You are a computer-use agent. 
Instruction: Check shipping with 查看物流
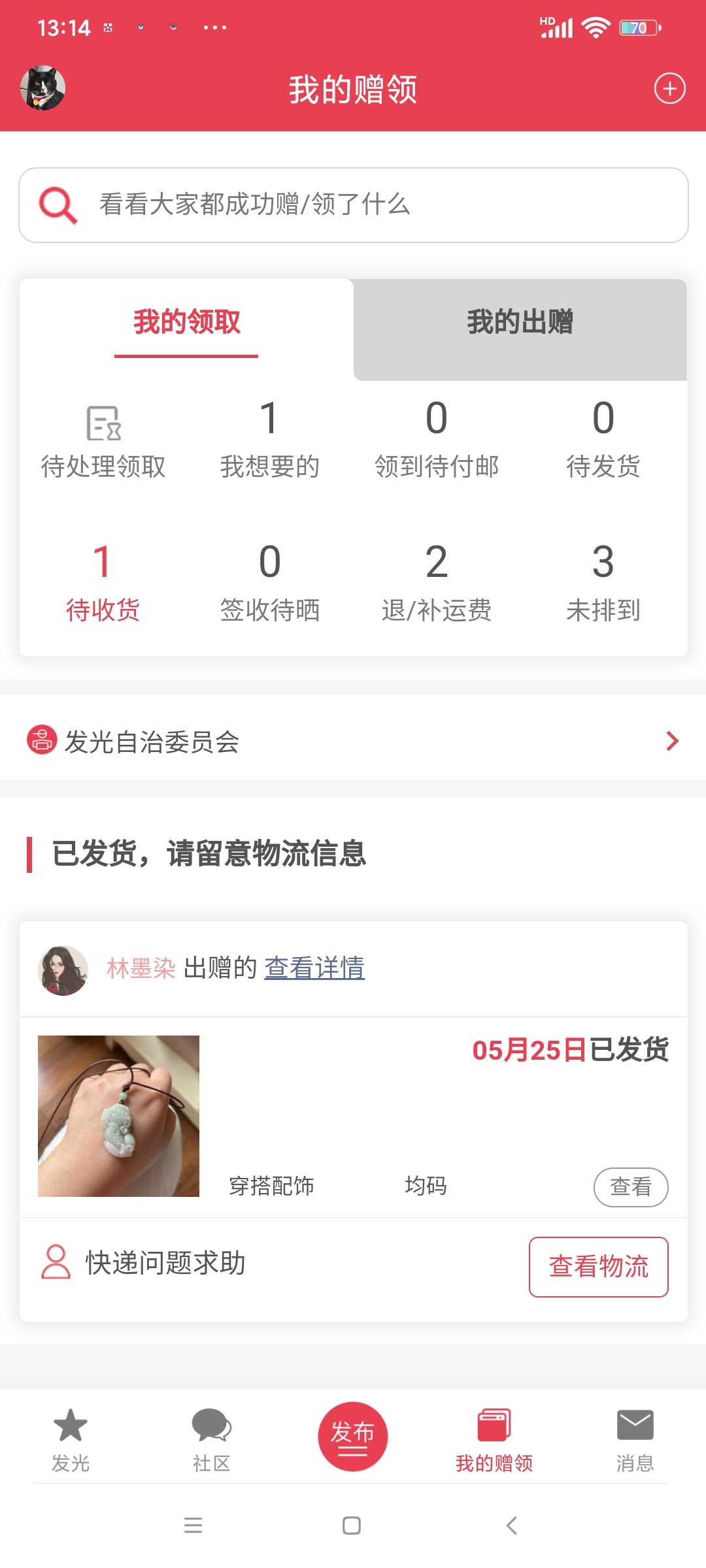(598, 1266)
